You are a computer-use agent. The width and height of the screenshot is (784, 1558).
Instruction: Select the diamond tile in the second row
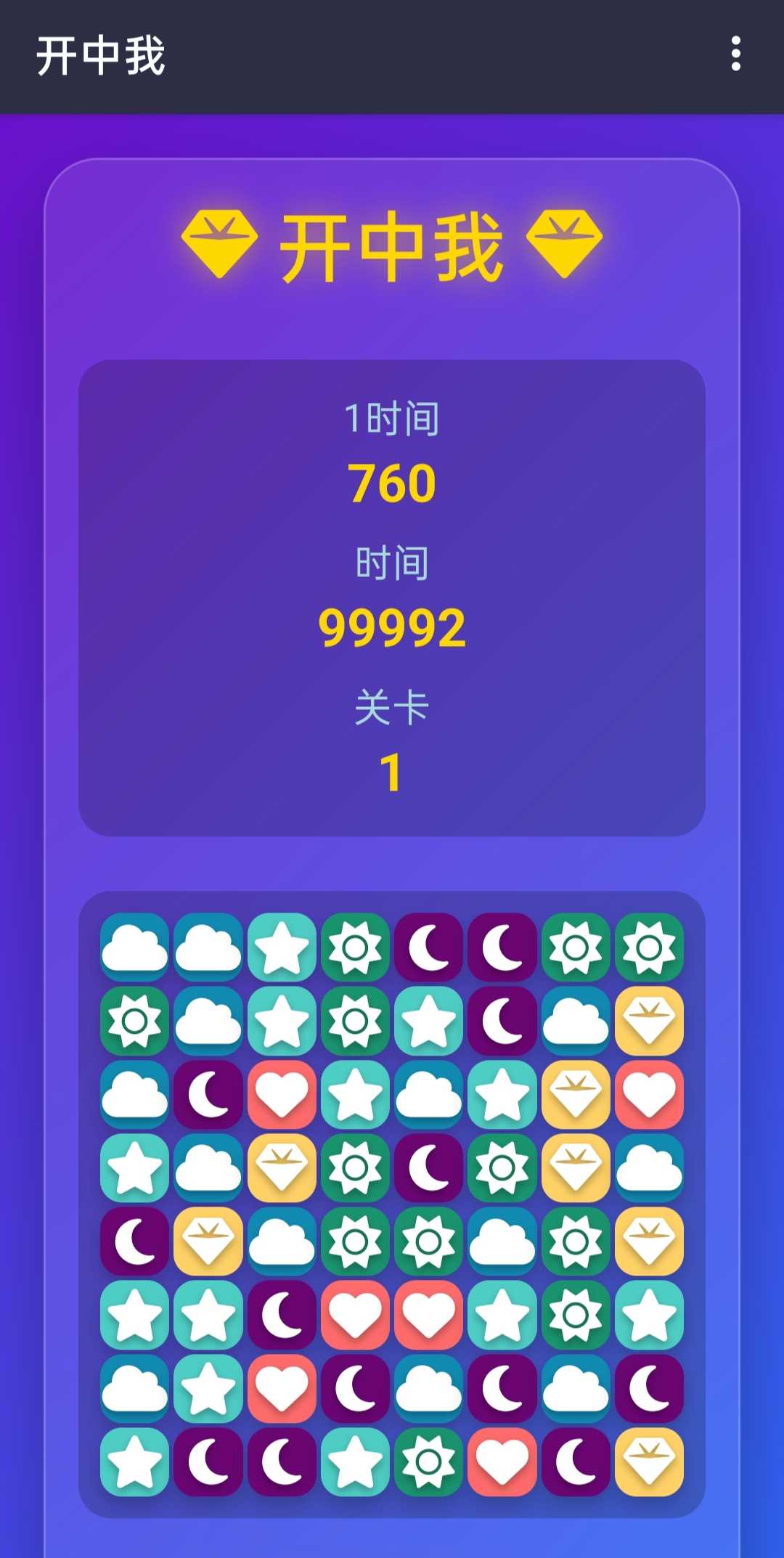click(x=649, y=1020)
